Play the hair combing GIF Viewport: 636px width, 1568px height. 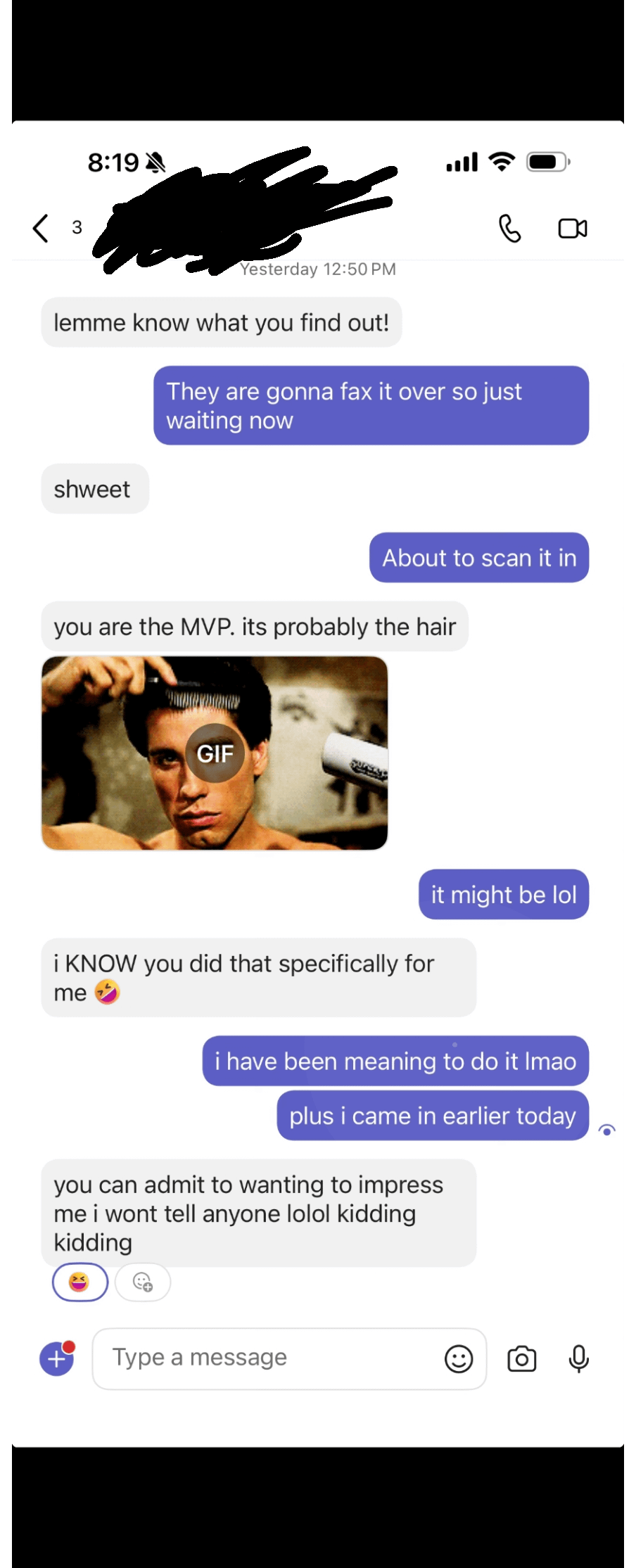click(x=215, y=753)
